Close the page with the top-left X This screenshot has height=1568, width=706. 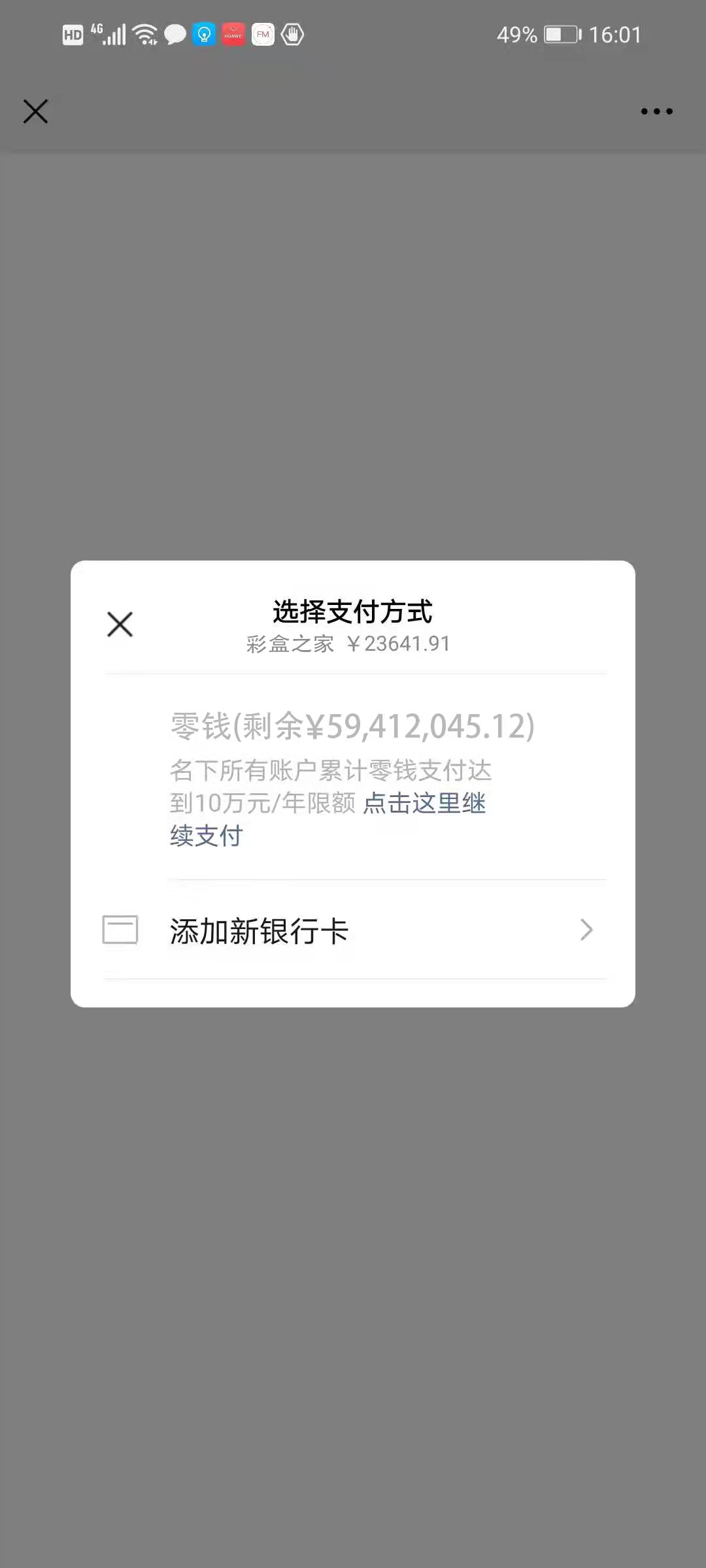35,111
